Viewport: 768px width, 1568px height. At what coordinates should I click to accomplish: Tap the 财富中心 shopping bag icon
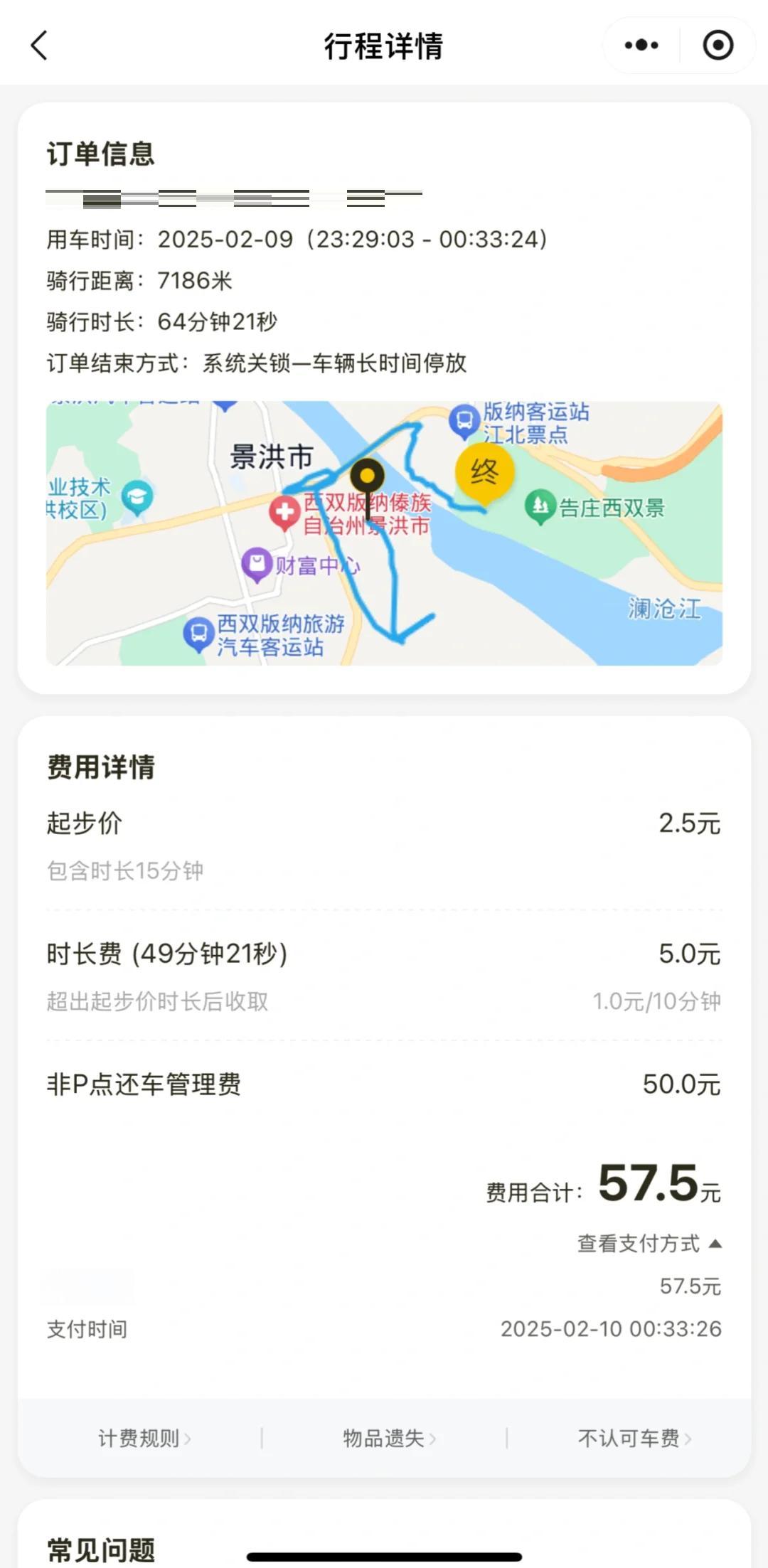click(256, 561)
